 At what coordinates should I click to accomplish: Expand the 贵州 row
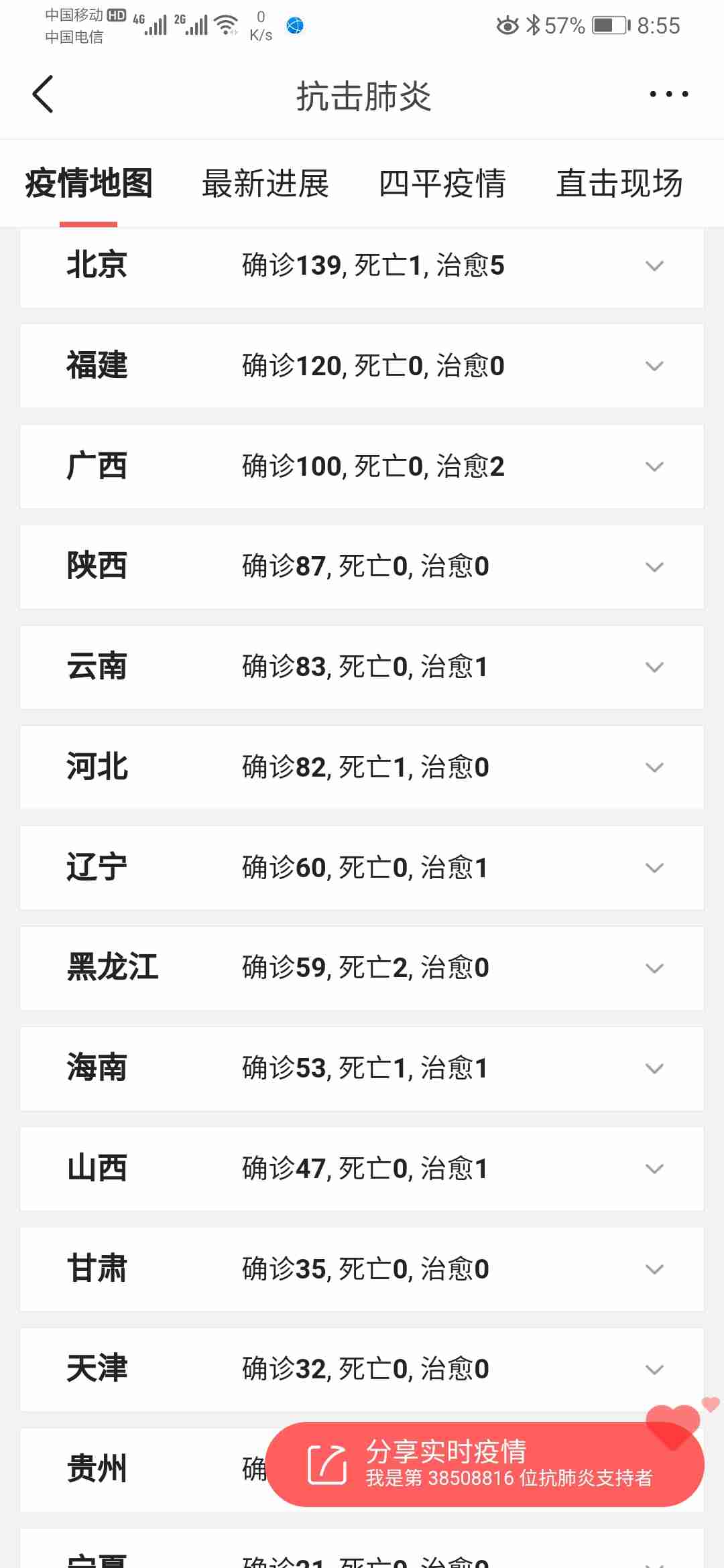(97, 1469)
